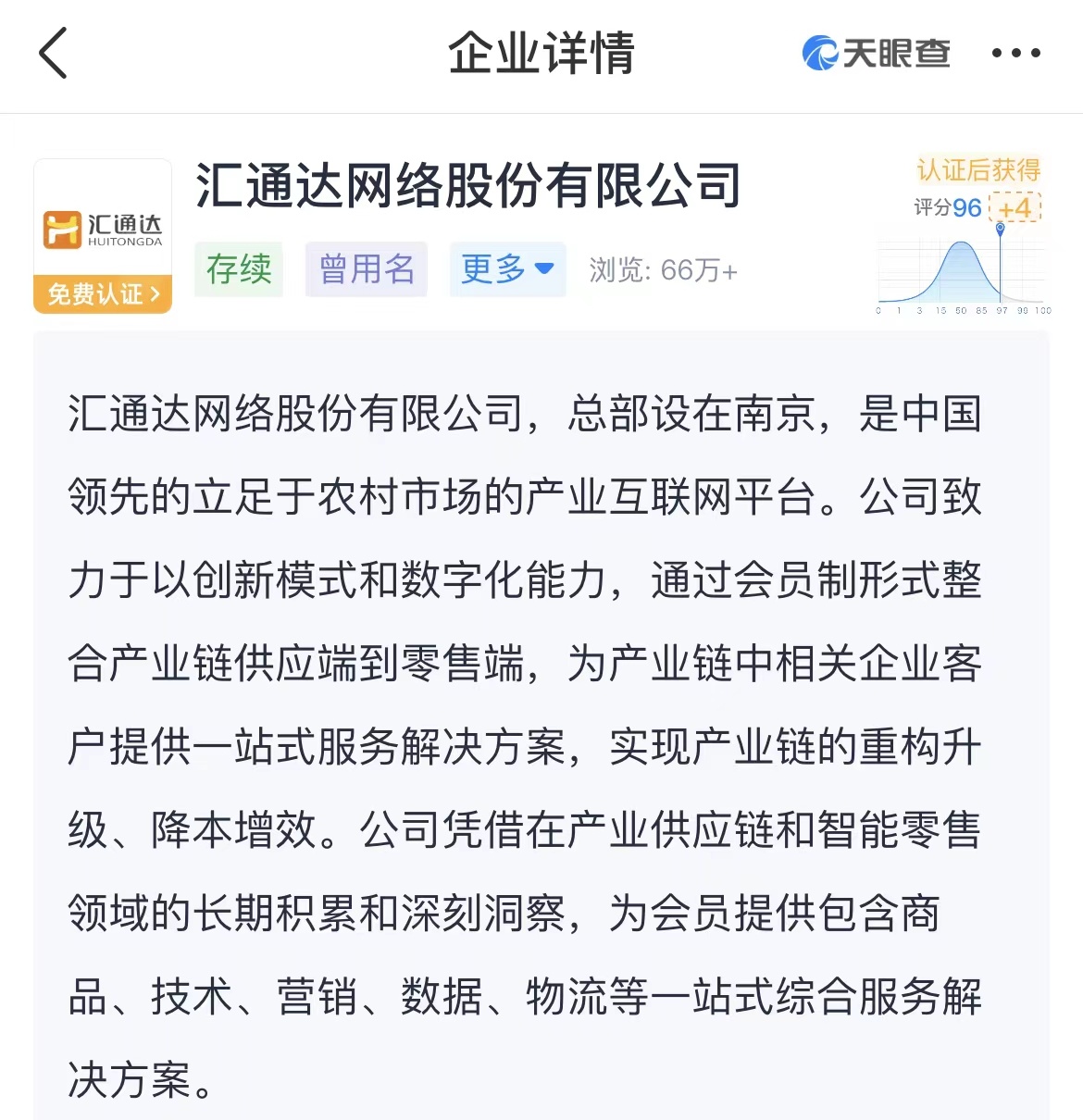Tap the 免费认证 button under the logo
Screen dimensions: 1083x1120
[103, 294]
